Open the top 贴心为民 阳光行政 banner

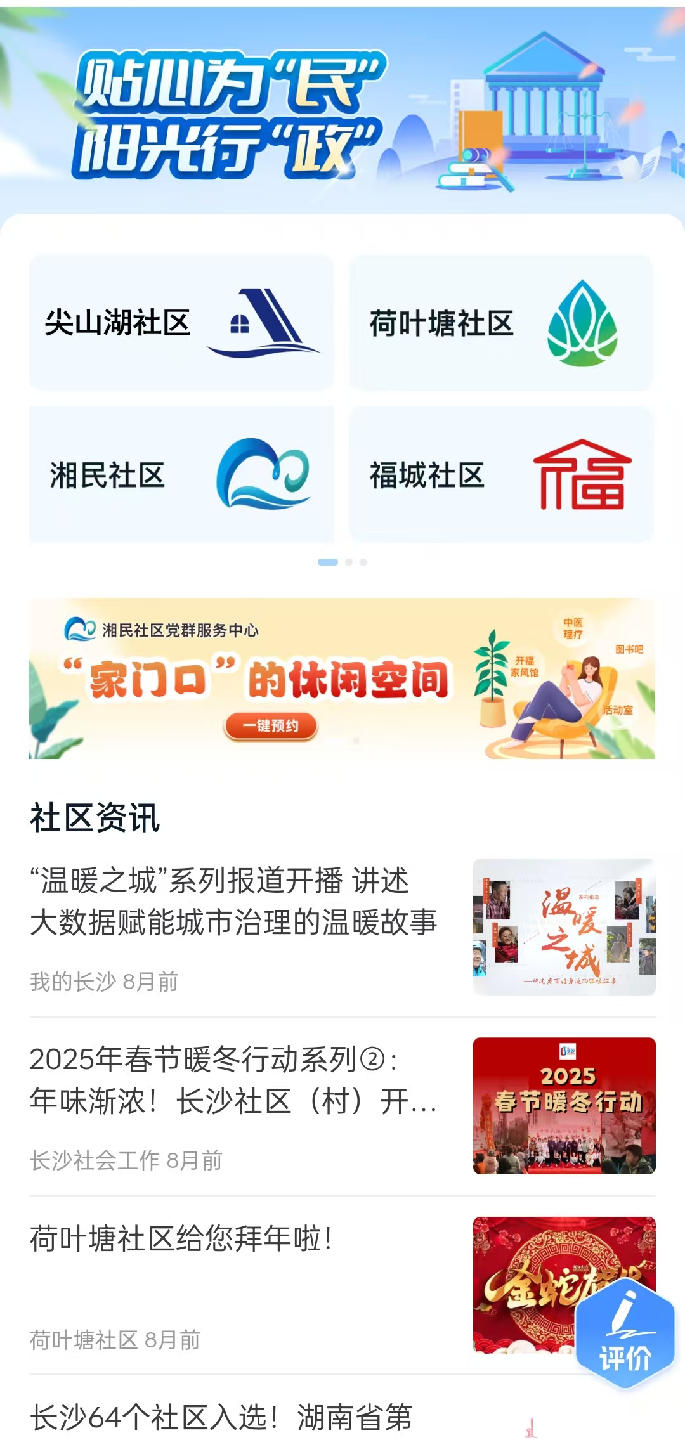coord(342,110)
